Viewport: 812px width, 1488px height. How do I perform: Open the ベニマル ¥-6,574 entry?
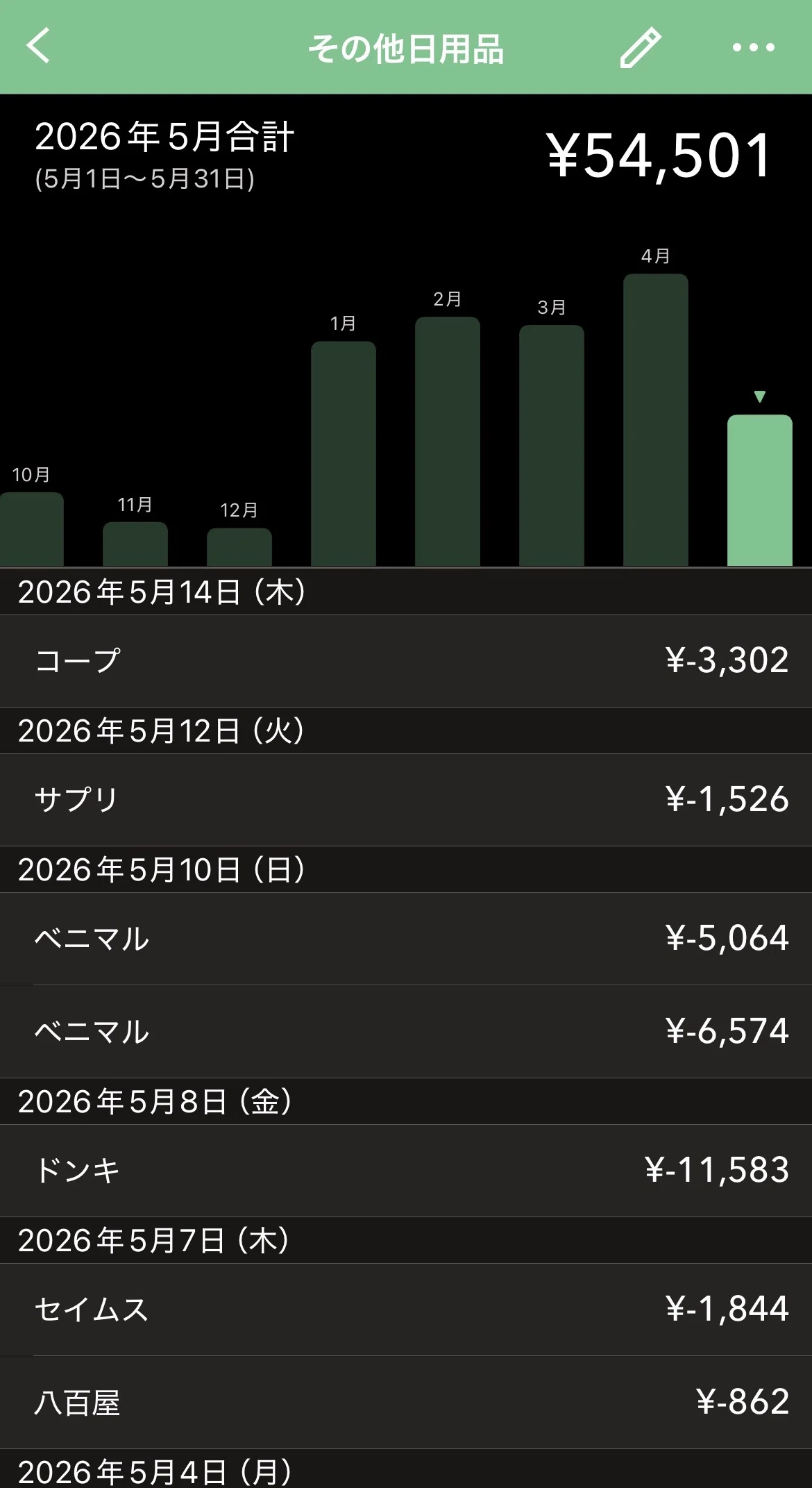pyautogui.click(x=406, y=1032)
